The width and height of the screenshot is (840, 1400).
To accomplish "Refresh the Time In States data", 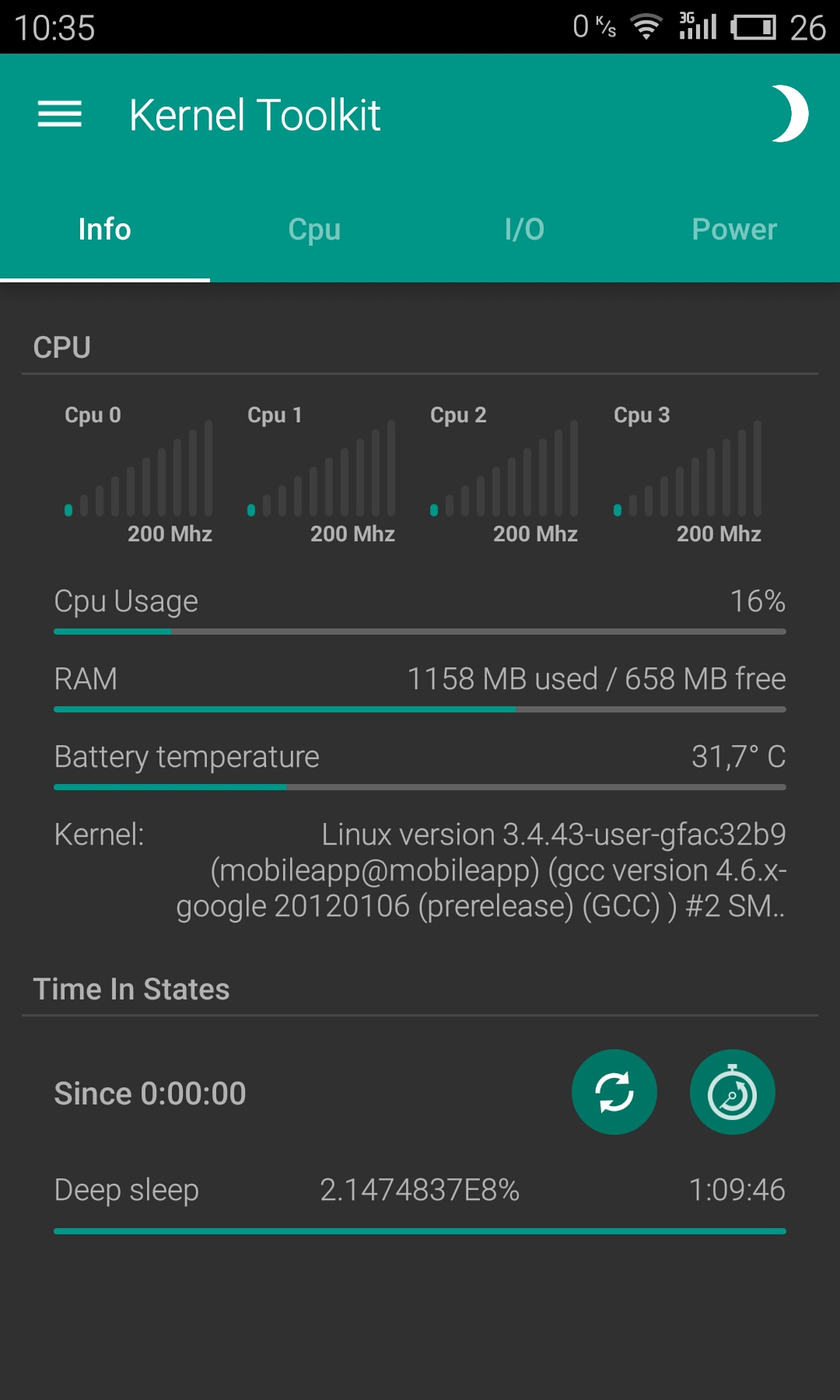I will coord(614,1092).
